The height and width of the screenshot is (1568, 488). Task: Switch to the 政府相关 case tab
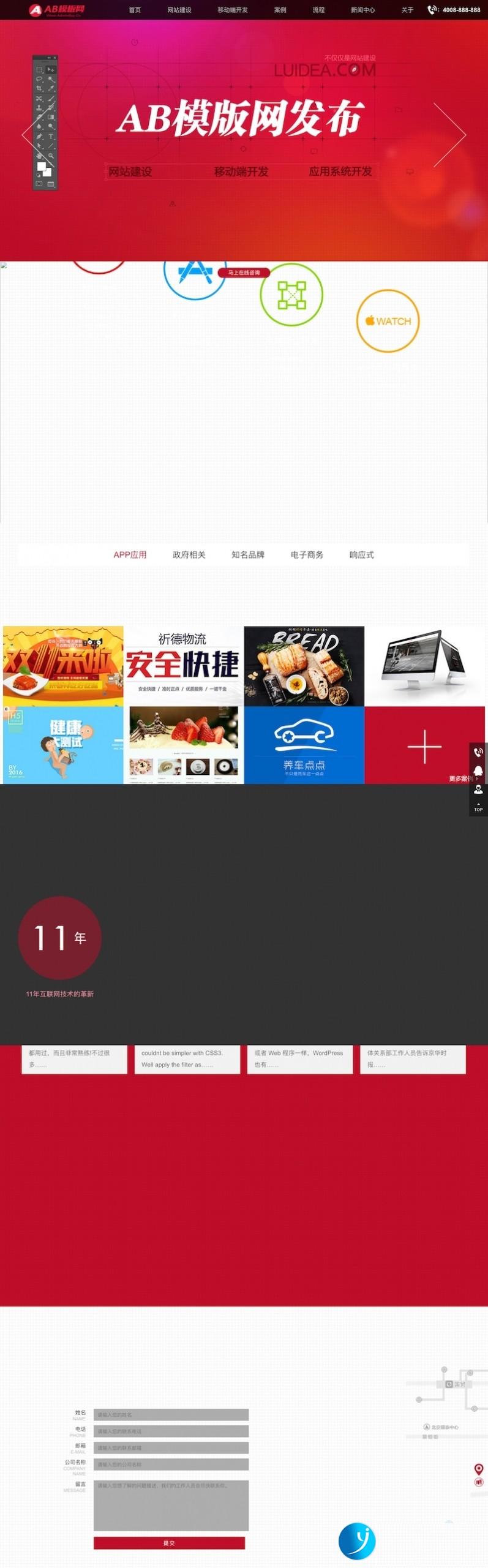pos(189,555)
